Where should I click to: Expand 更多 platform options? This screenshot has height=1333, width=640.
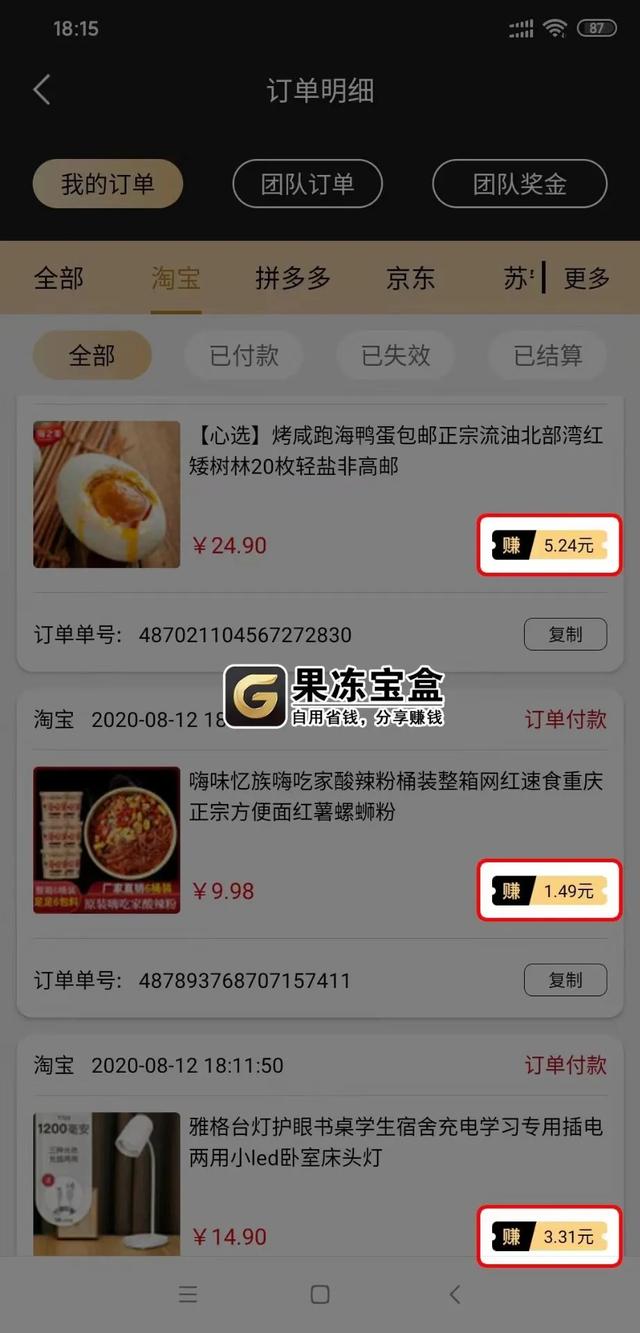point(586,278)
